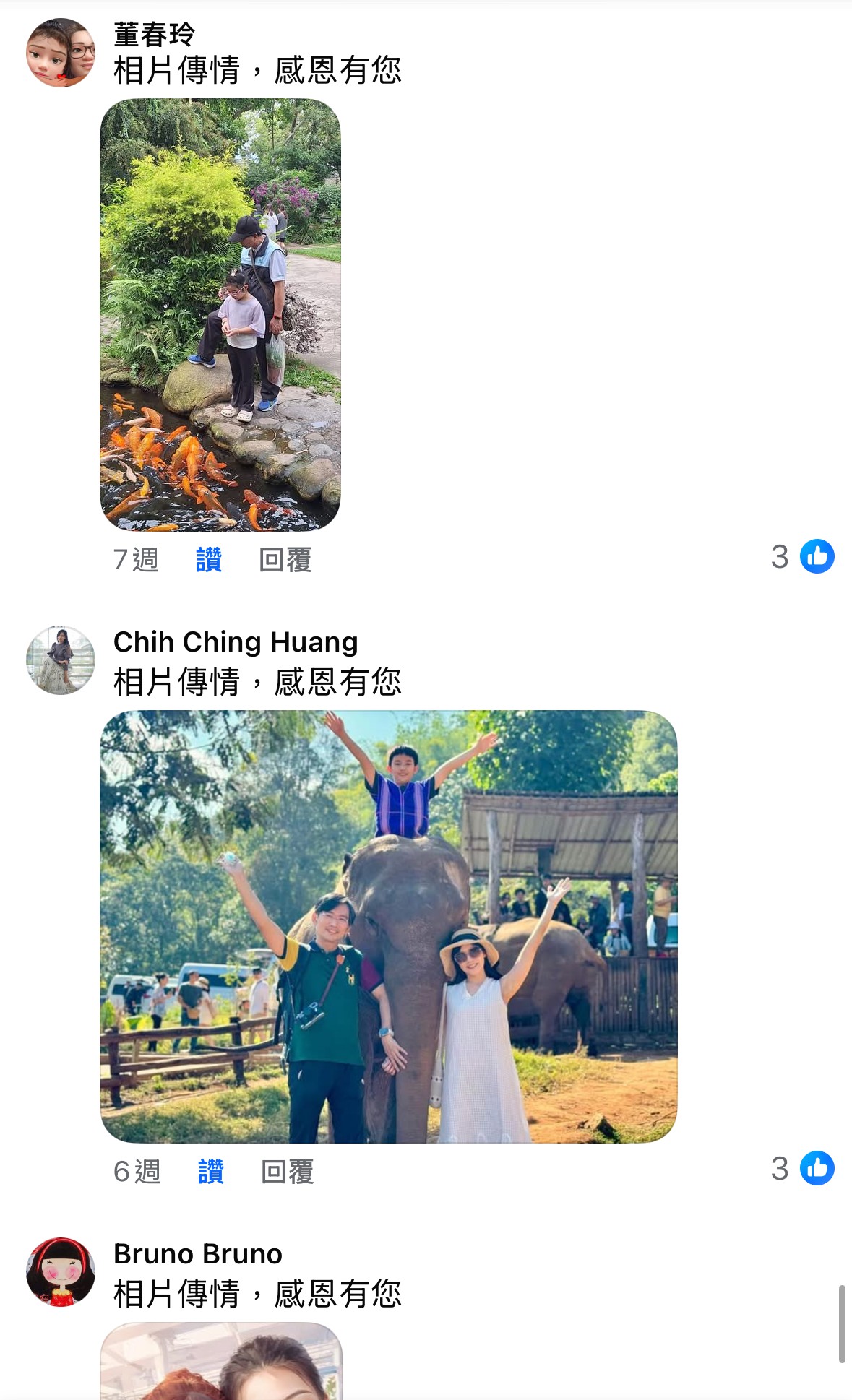The image size is (852, 1400).
Task: Open 董春玲's koi pond photo
Action: 220,315
